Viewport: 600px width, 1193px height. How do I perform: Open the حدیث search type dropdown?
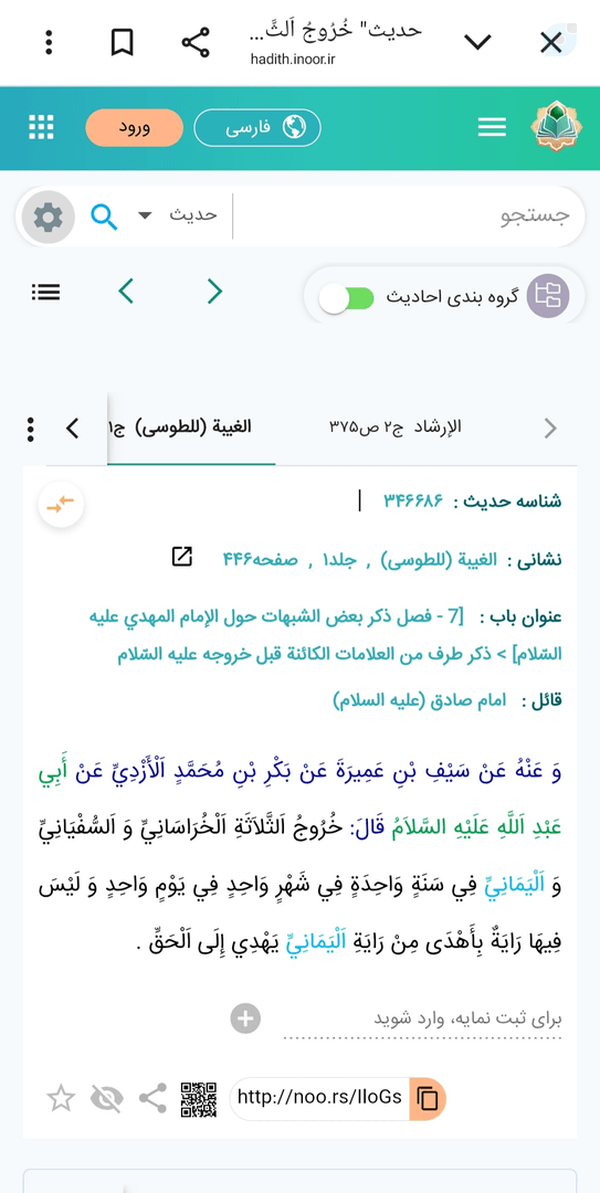179,215
